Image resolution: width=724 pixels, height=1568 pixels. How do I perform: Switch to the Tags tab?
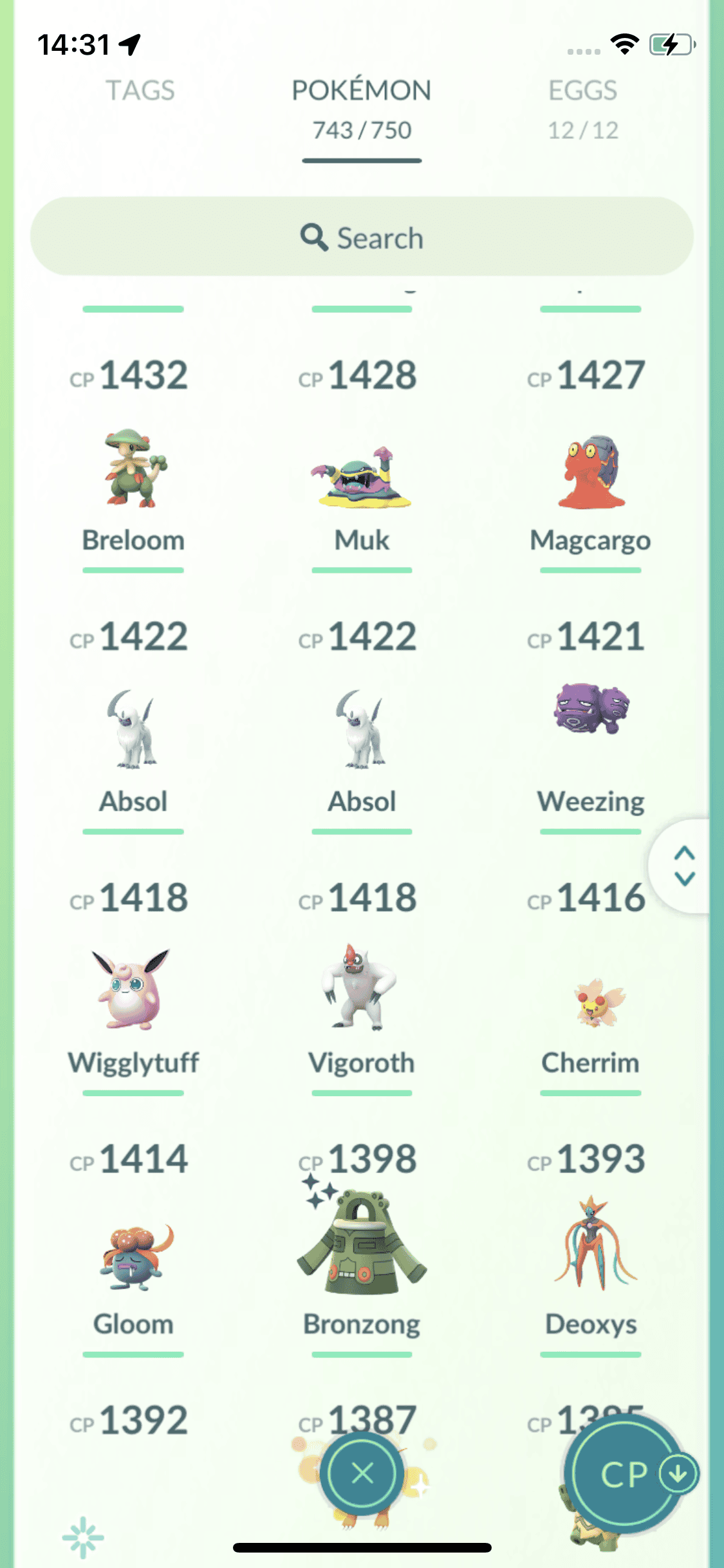[140, 91]
